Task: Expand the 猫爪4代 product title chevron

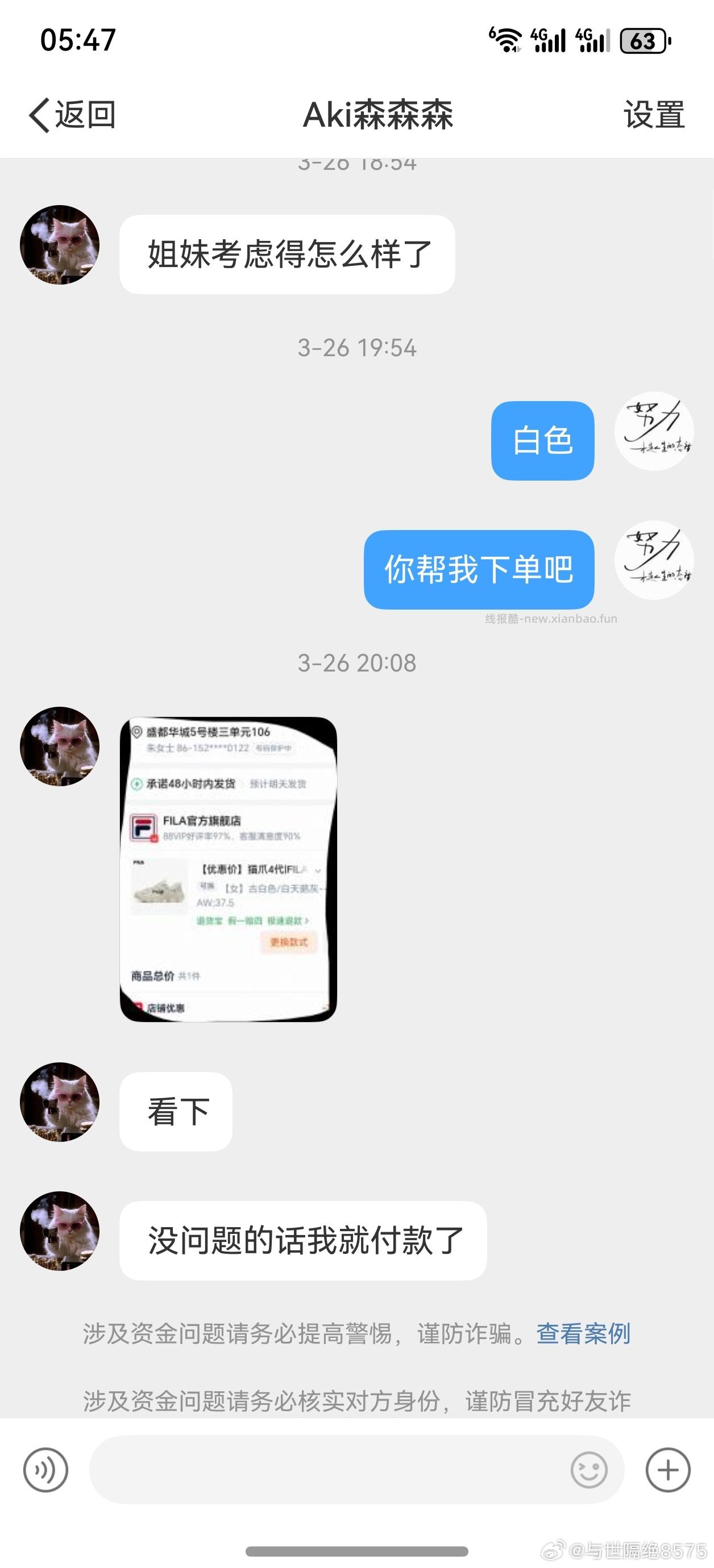Action: click(x=317, y=871)
